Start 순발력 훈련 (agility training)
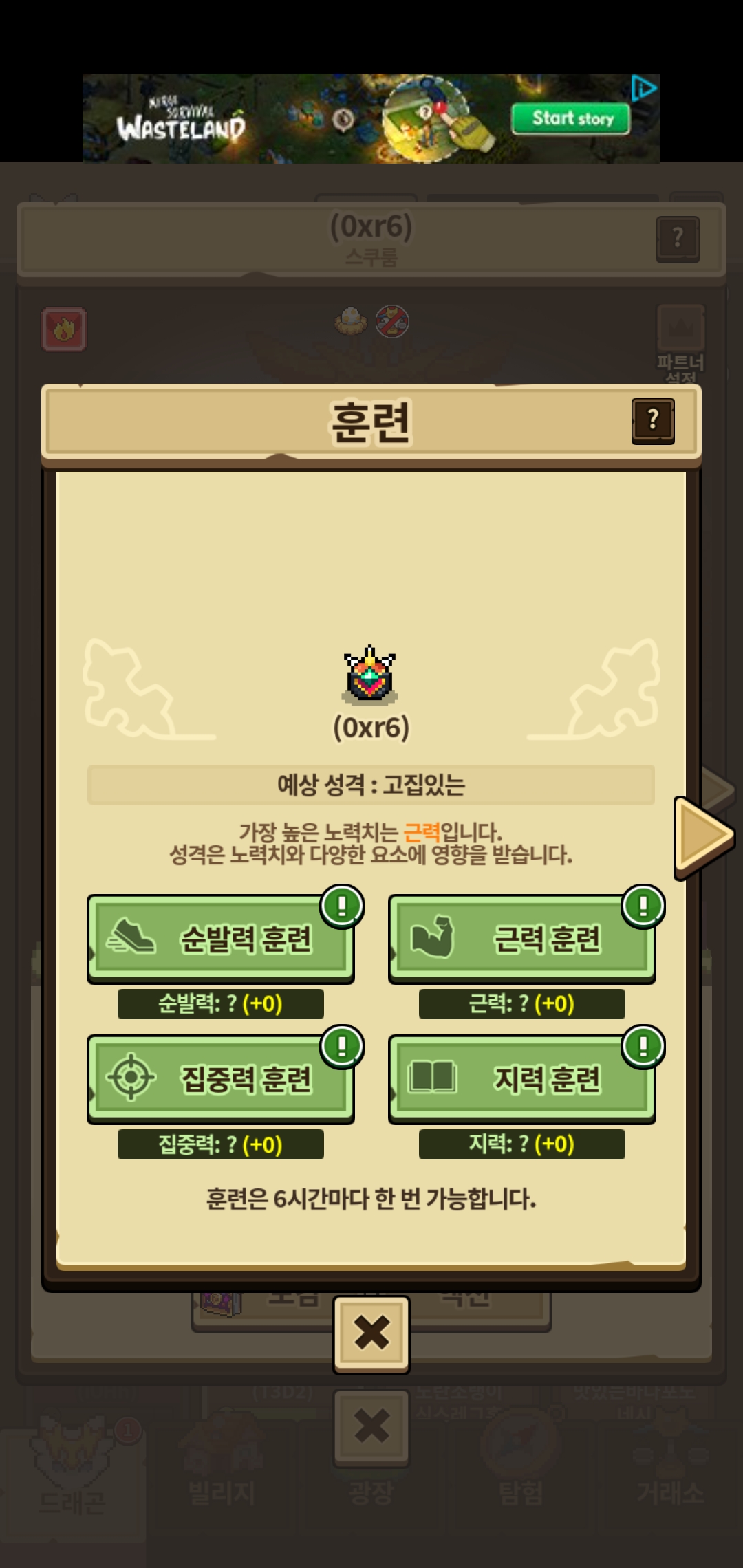The width and height of the screenshot is (743, 1568). pos(221,938)
